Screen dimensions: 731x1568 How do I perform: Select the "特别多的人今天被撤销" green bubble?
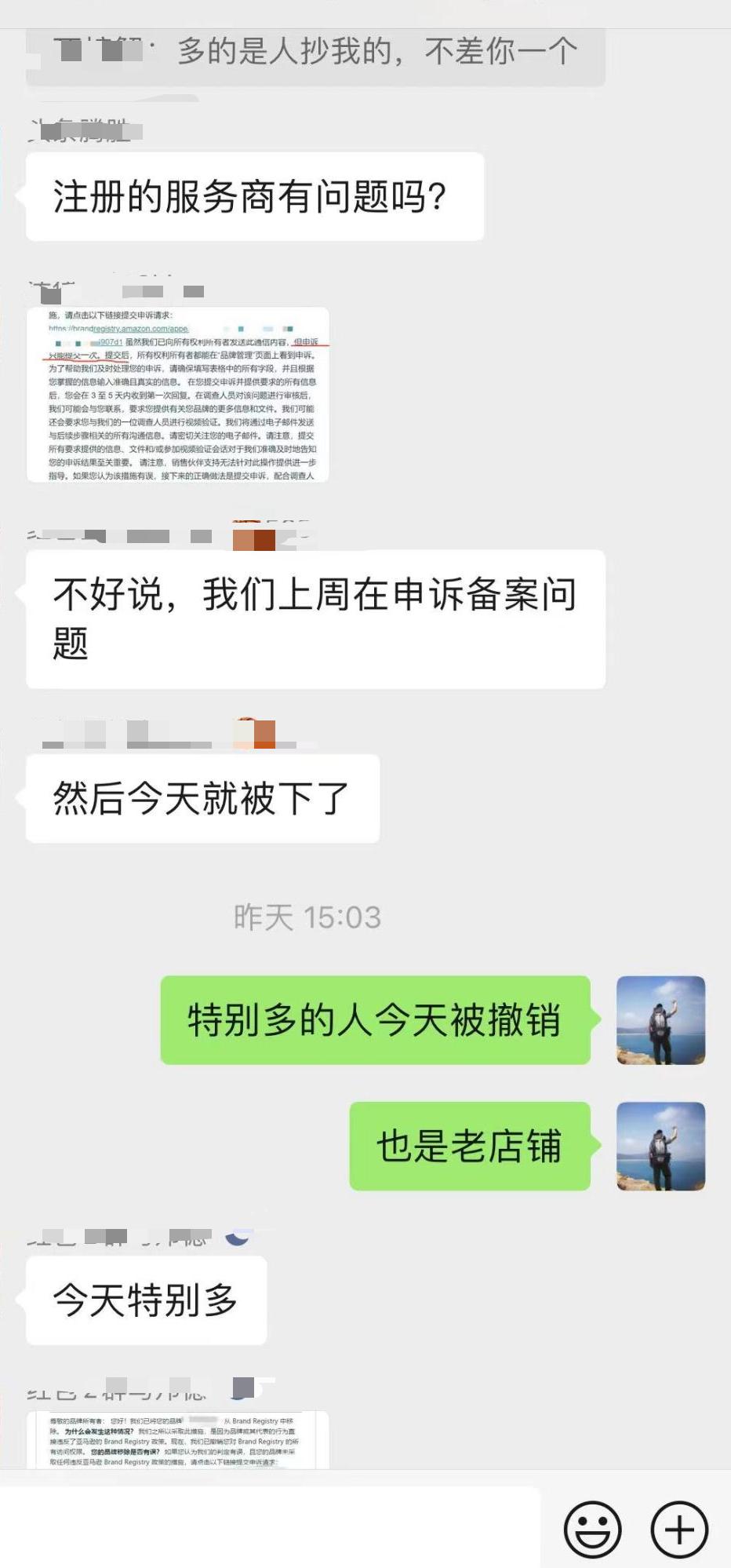tap(375, 1020)
